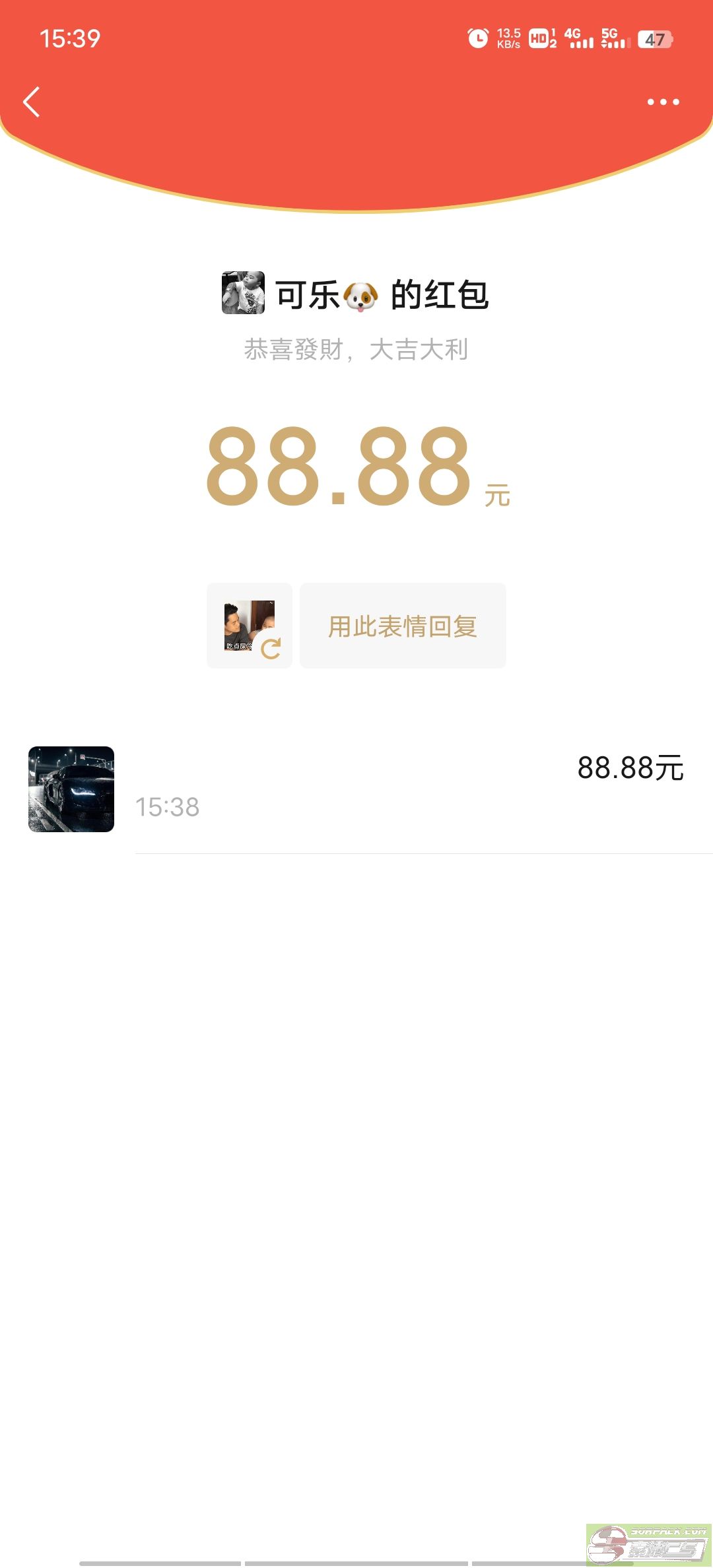Tap 用此表情回复 button
The height and width of the screenshot is (1568, 713).
[x=403, y=626]
